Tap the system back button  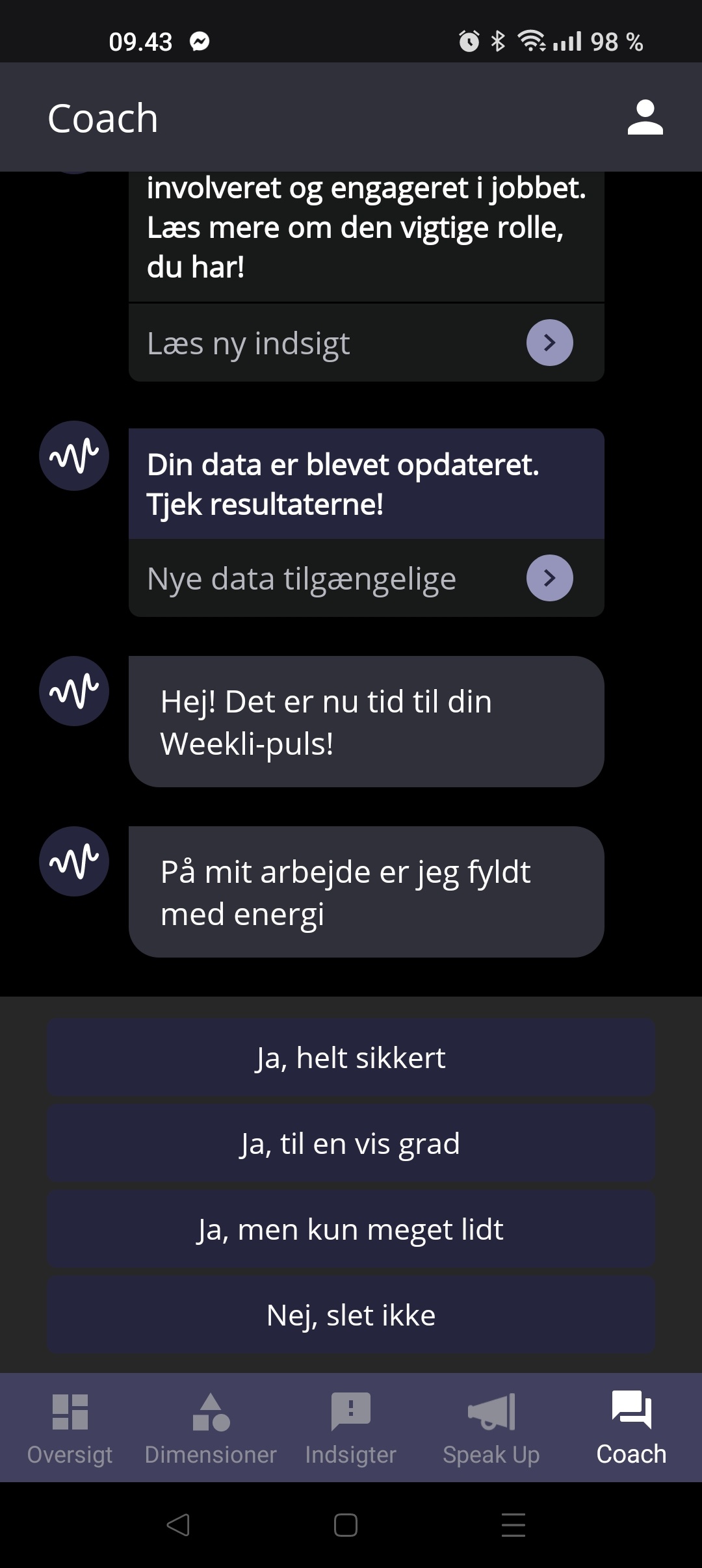click(x=178, y=1524)
